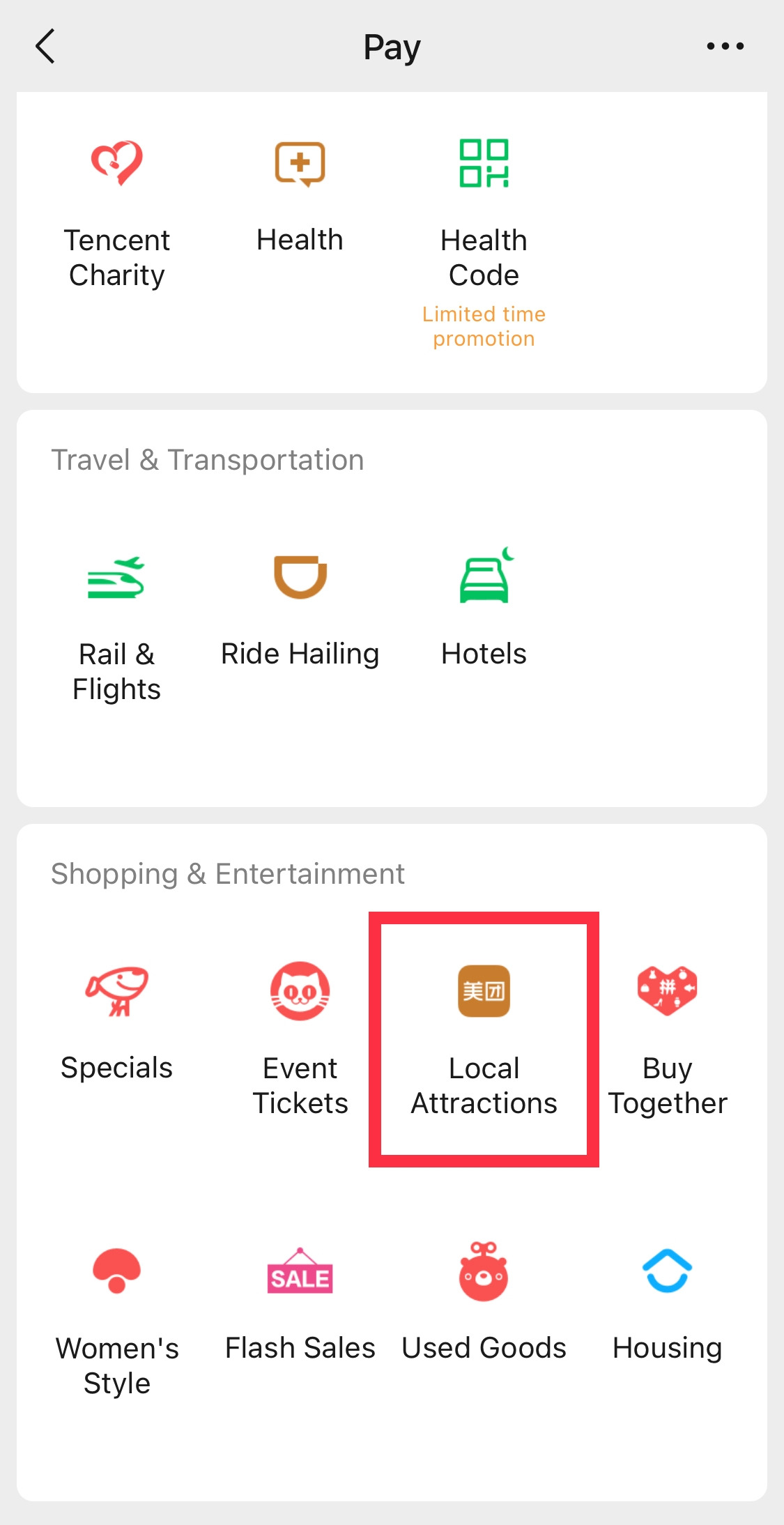This screenshot has height=1525, width=784.
Task: Select Ride Hailing
Action: pyautogui.click(x=300, y=611)
